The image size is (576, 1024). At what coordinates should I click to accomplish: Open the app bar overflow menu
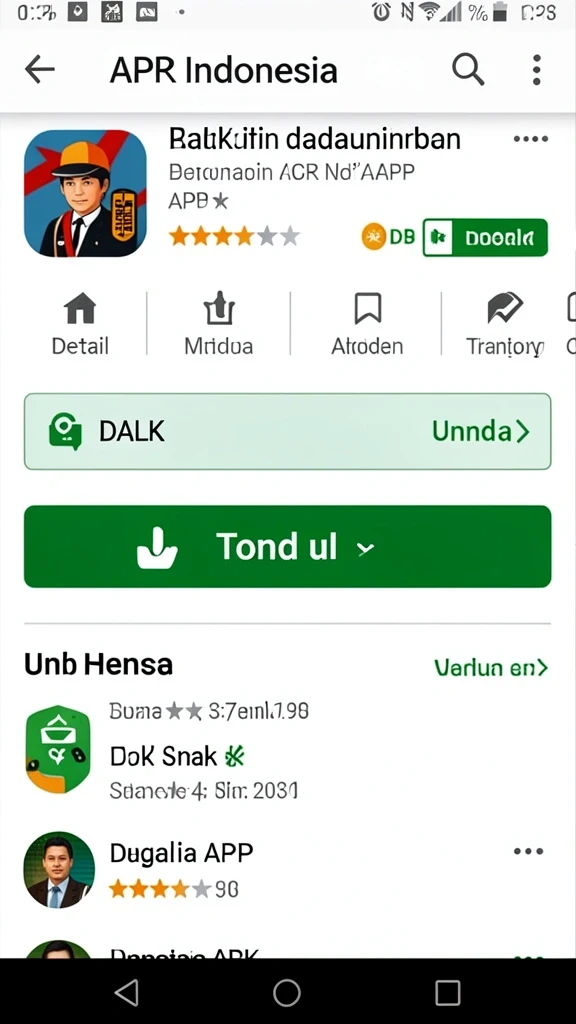(x=536, y=69)
